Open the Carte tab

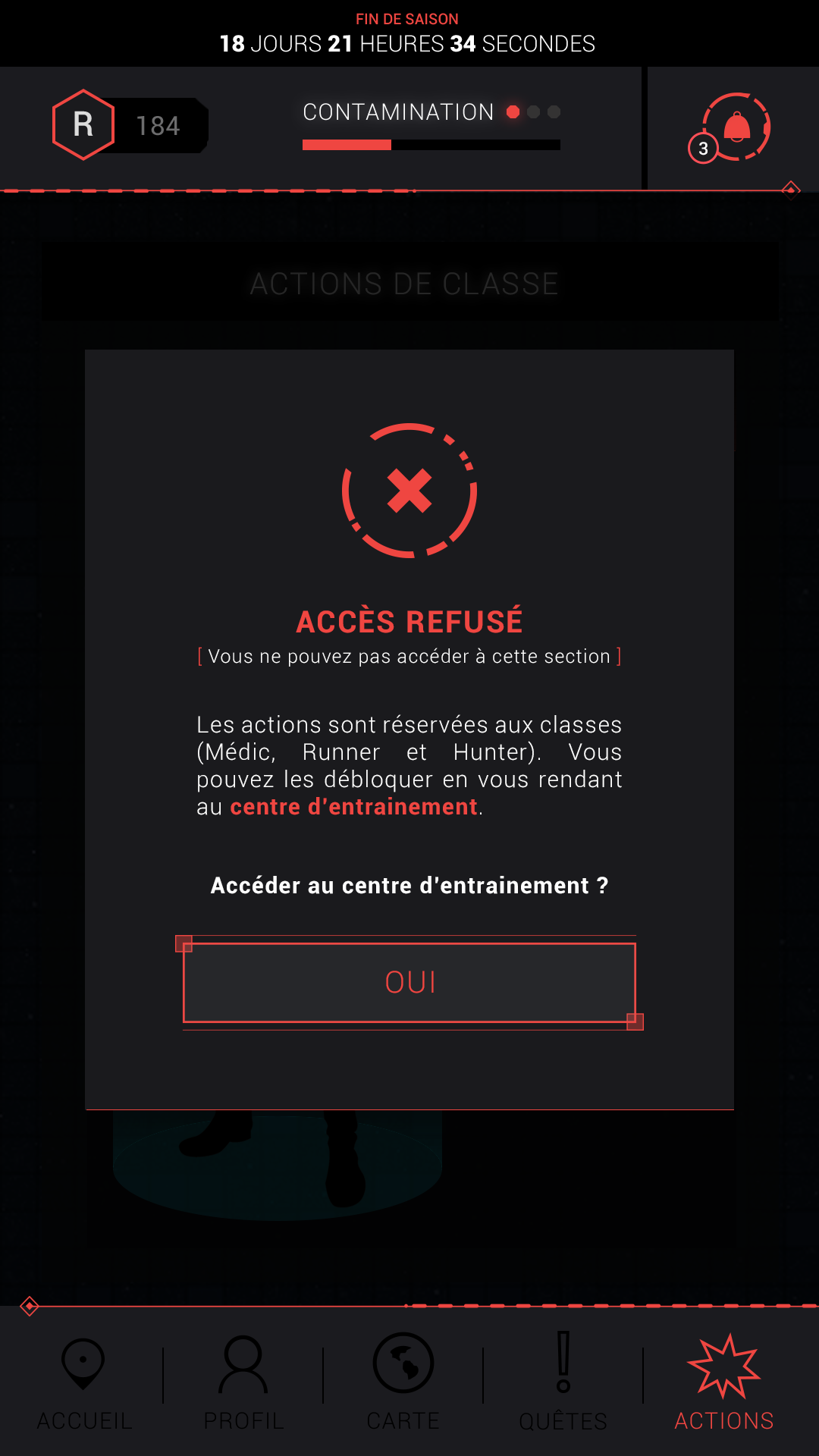[x=403, y=1383]
